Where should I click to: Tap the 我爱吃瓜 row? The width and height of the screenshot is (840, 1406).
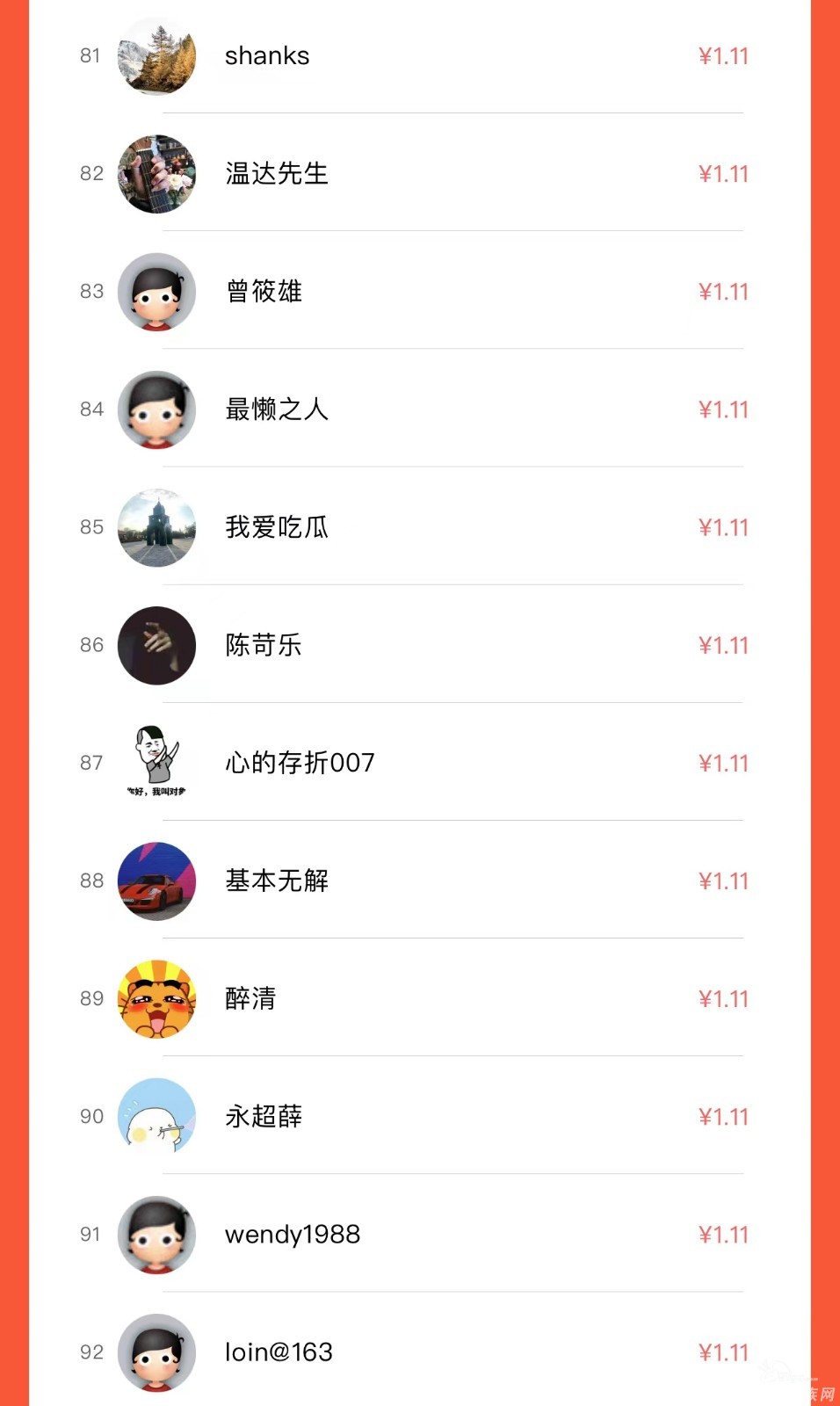(x=276, y=527)
